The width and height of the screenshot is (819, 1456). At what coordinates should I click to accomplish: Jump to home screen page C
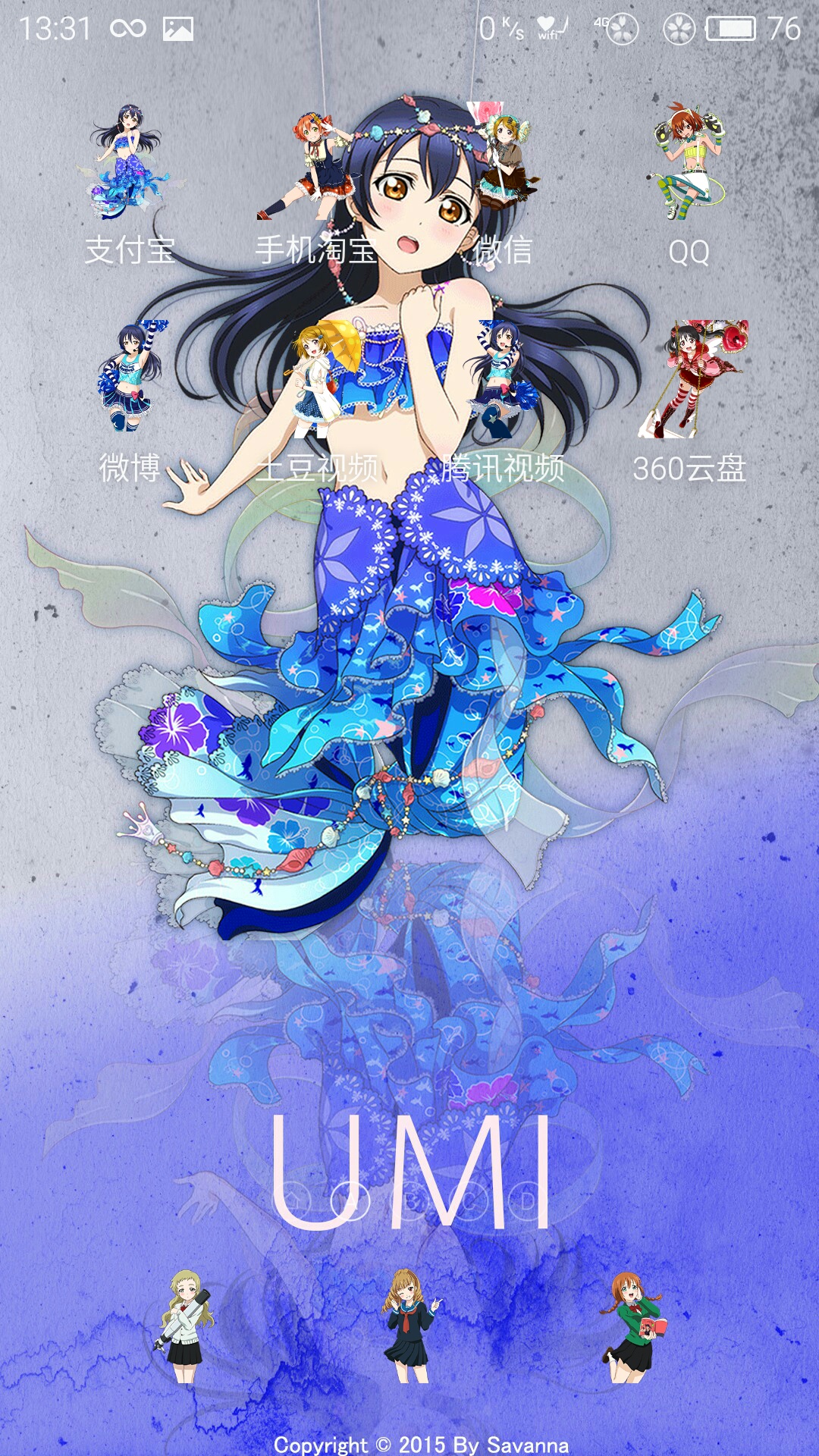pyautogui.click(x=469, y=1200)
